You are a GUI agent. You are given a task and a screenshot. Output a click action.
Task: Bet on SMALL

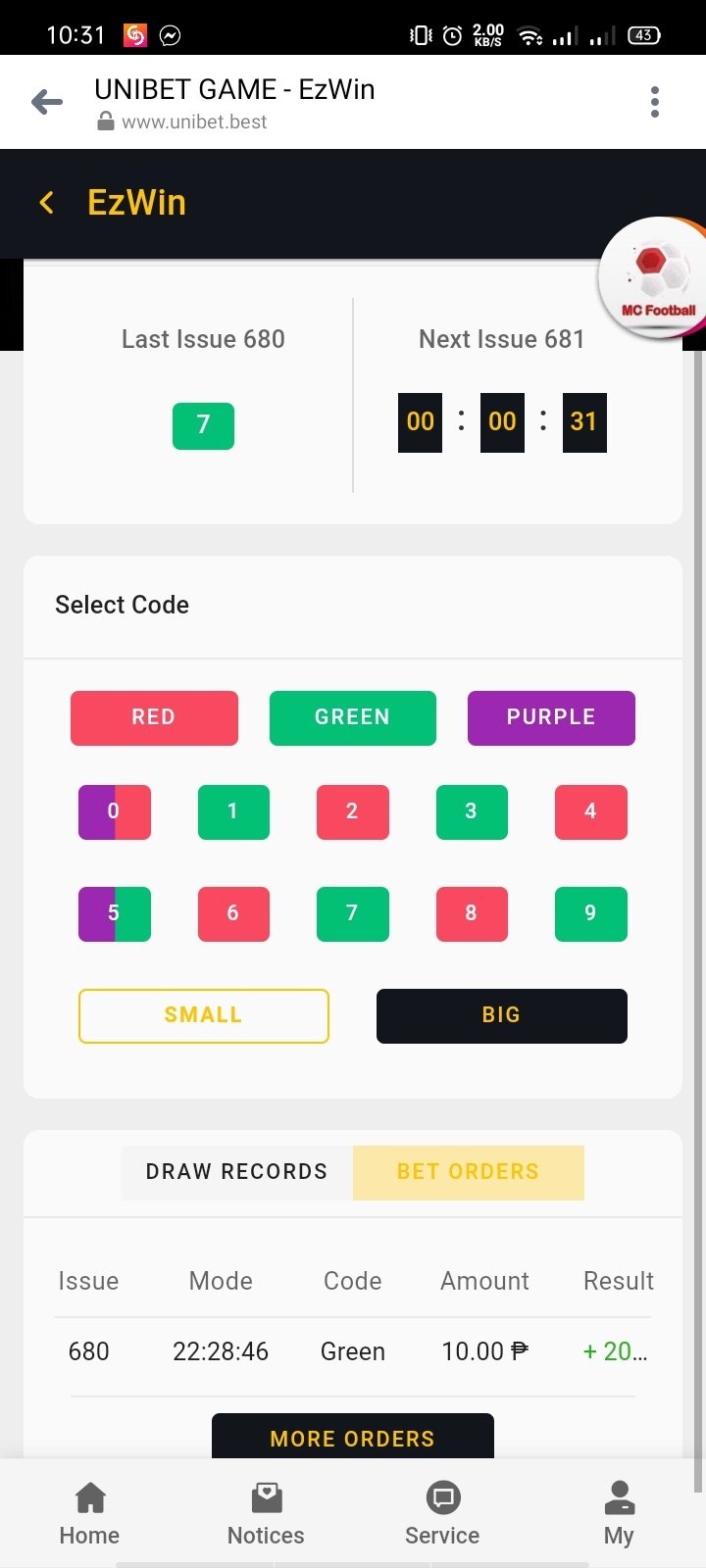(x=203, y=1015)
